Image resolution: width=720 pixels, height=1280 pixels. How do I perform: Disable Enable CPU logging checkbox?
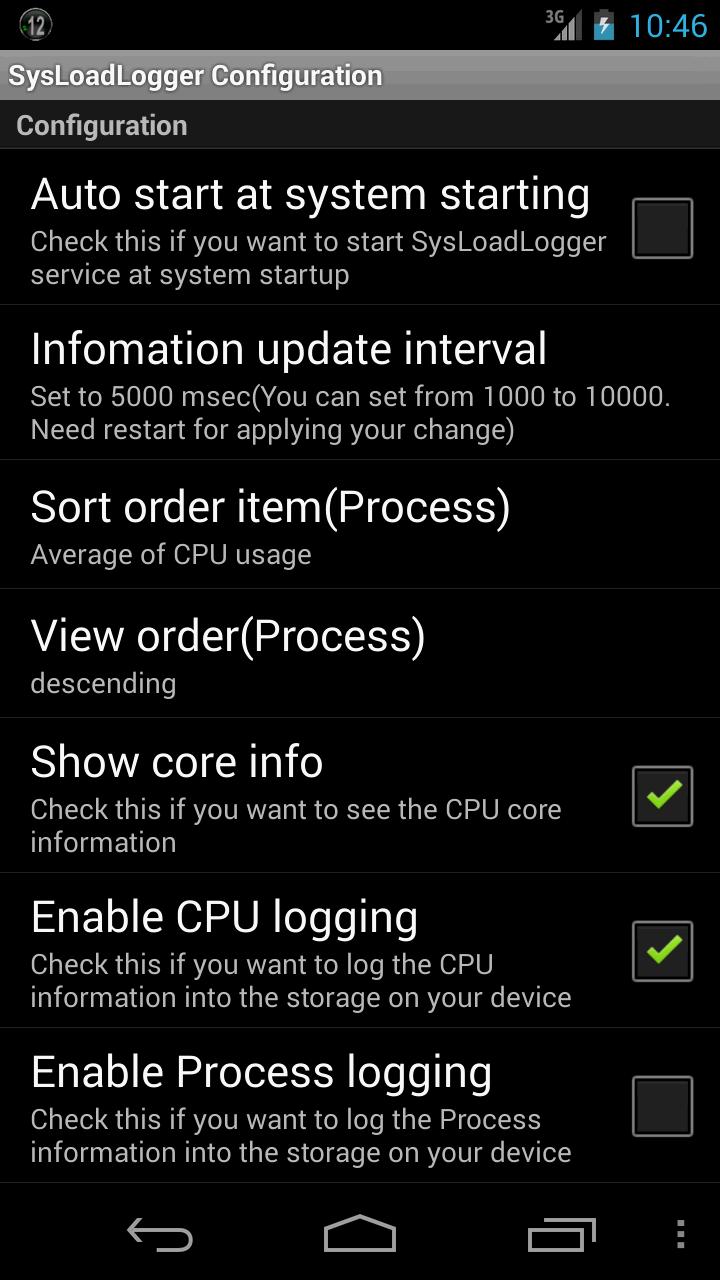pos(662,951)
